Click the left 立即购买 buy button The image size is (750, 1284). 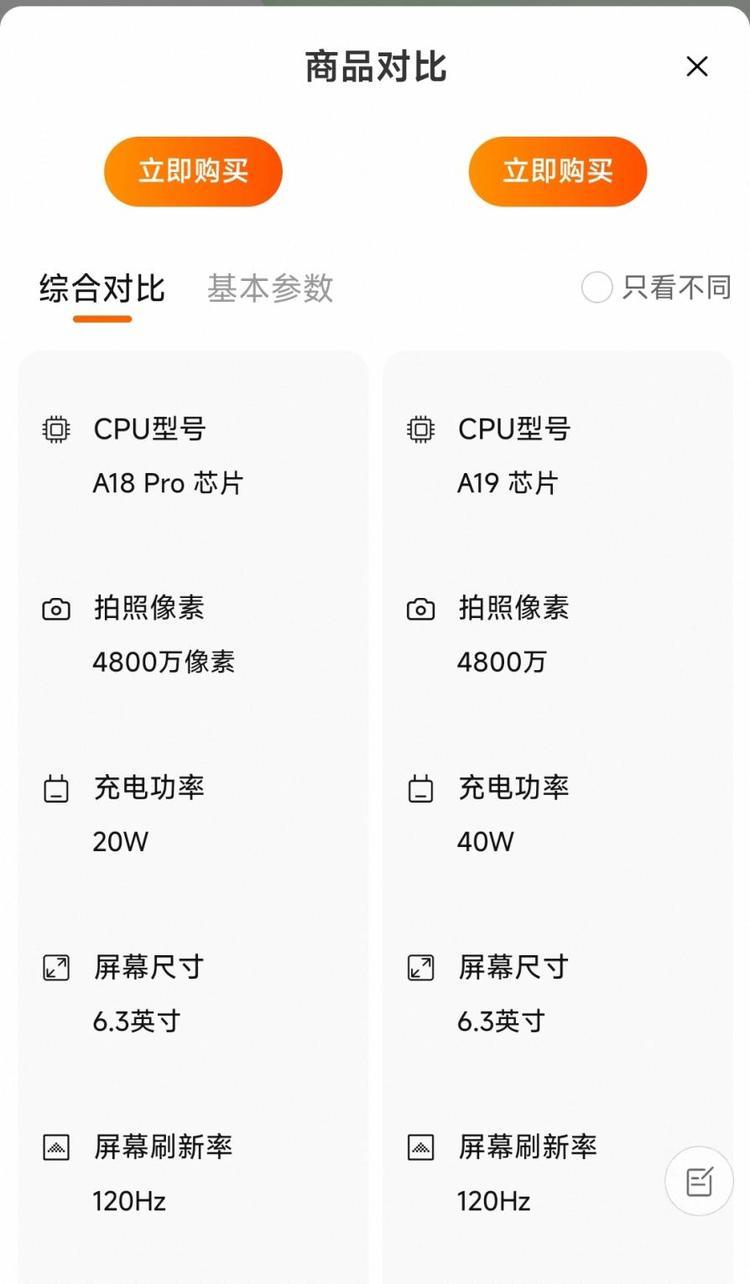(193, 171)
